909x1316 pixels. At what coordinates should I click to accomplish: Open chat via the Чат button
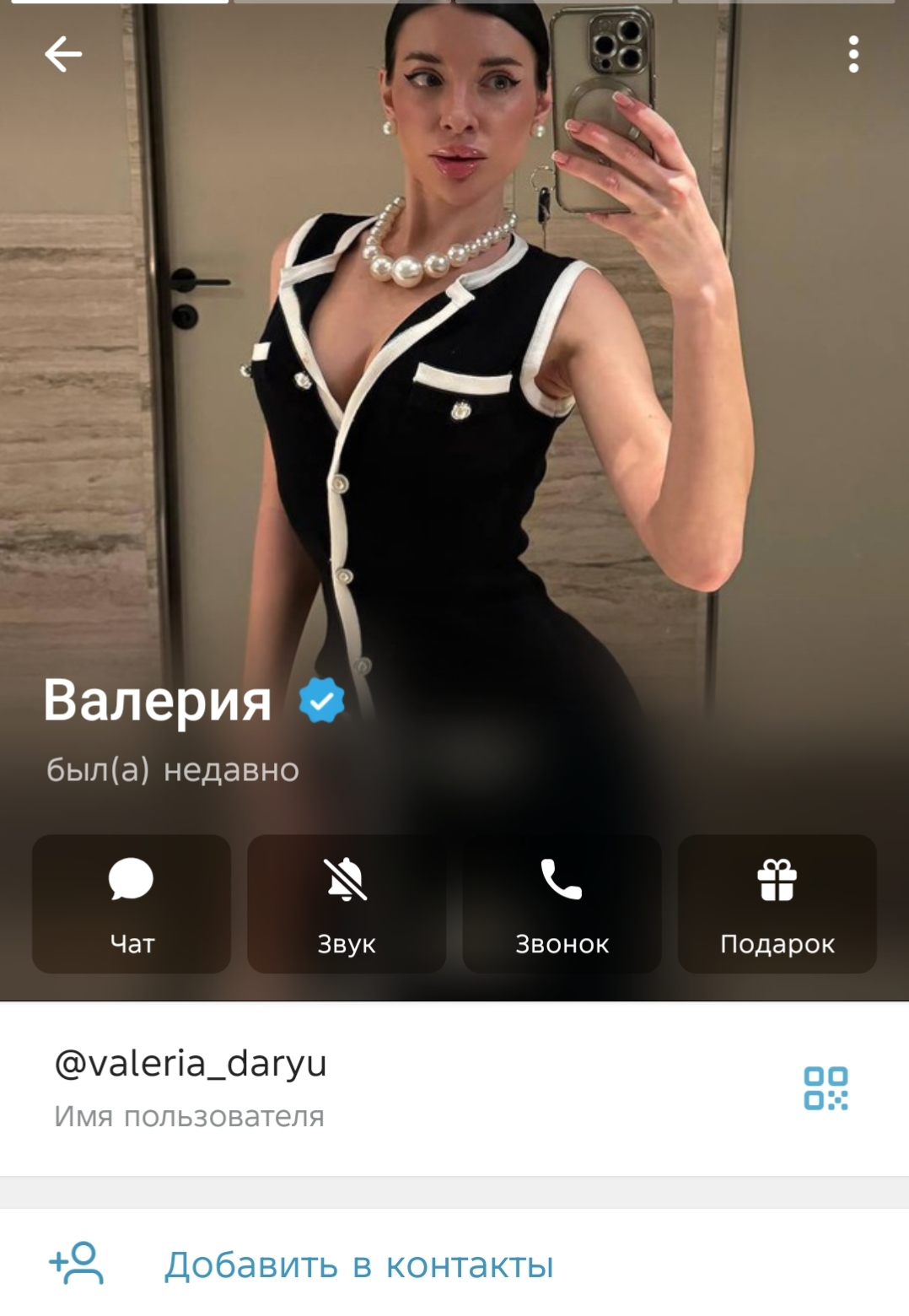[x=132, y=903]
